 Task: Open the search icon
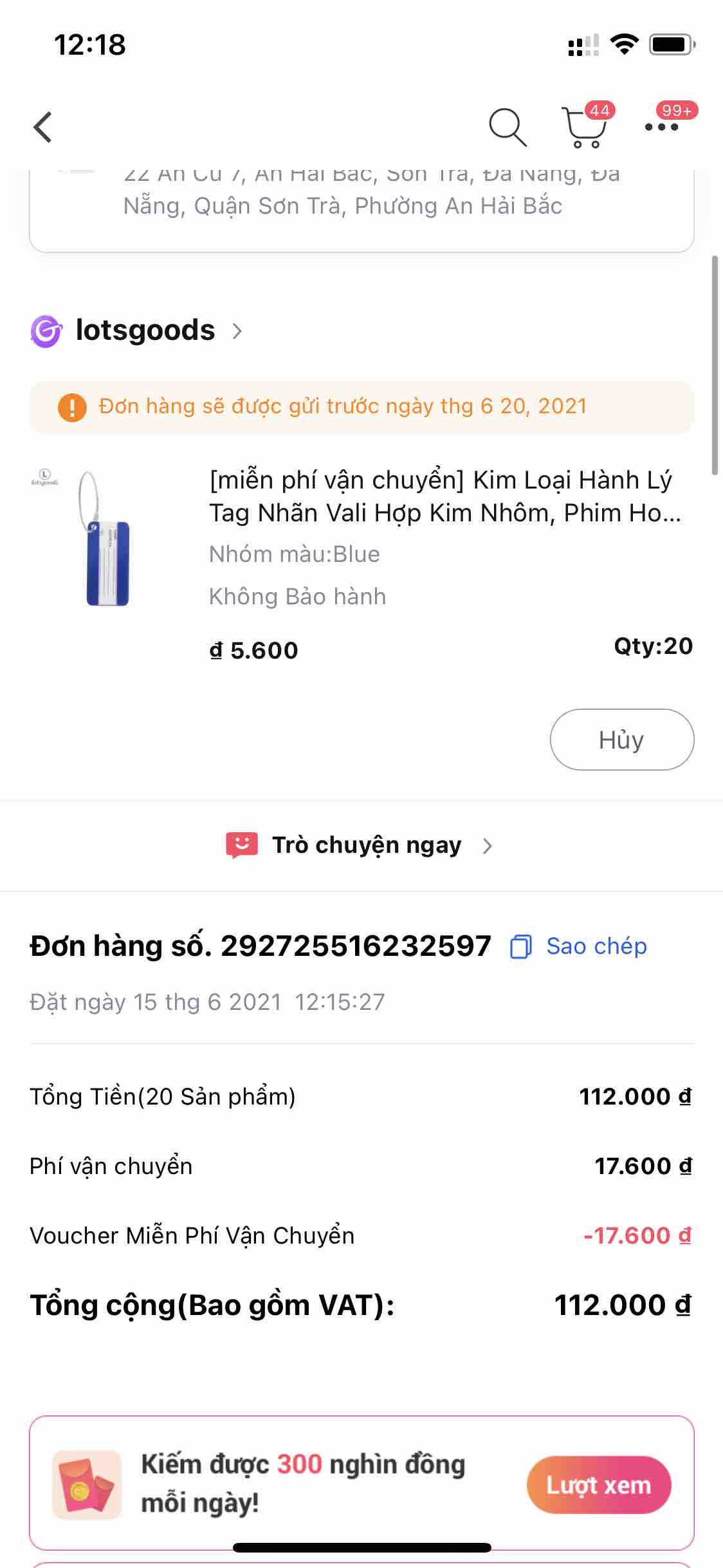click(507, 127)
